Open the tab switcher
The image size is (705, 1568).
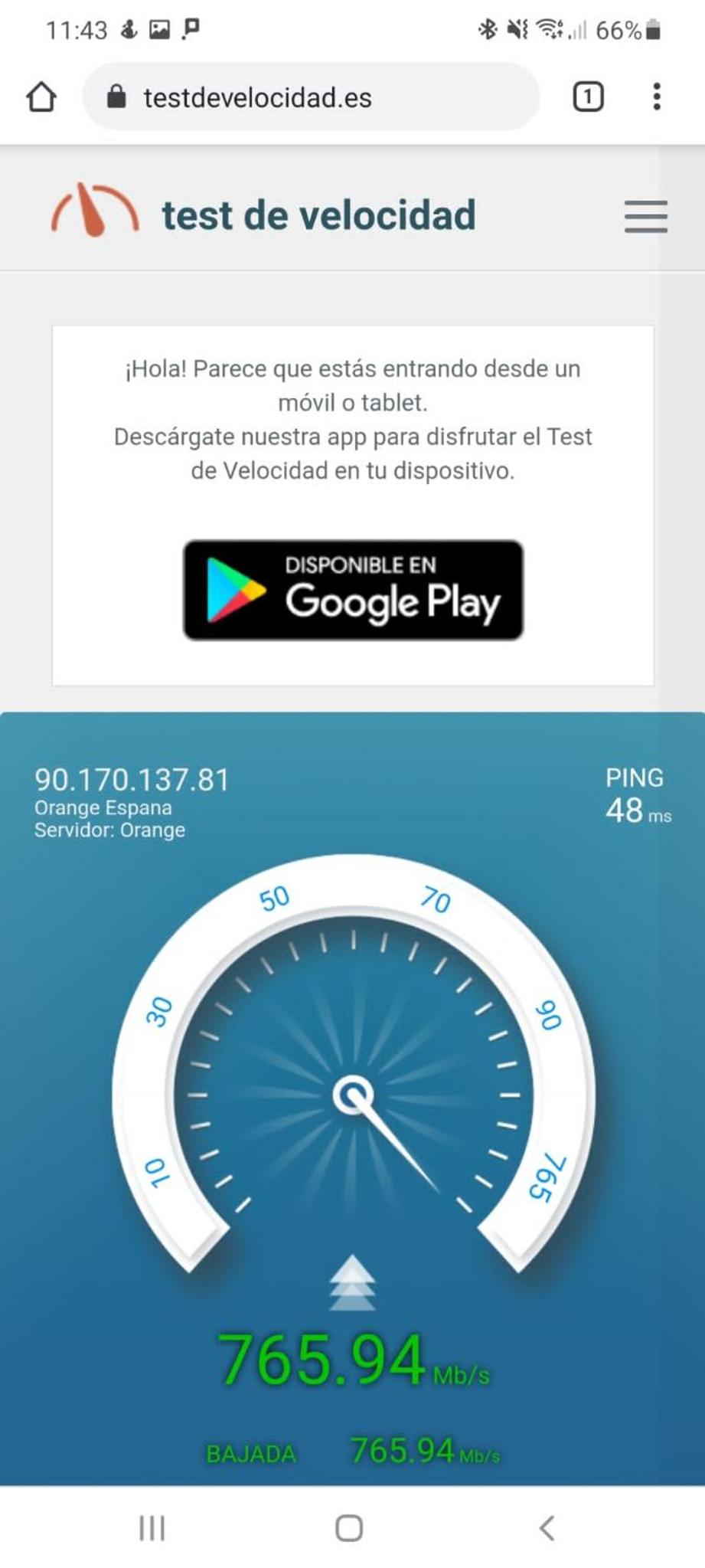pos(588,97)
